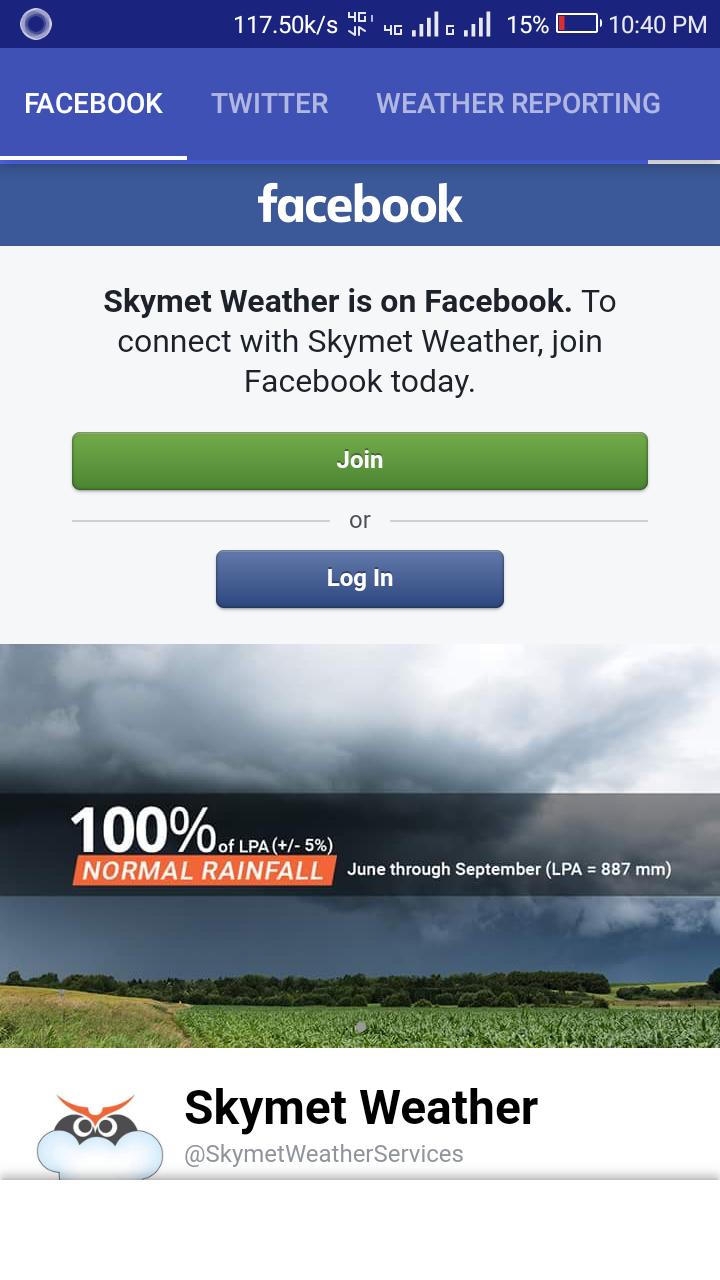This screenshot has height=1280, width=720.
Task: Tap the active tab underline indicator
Action: (93, 155)
